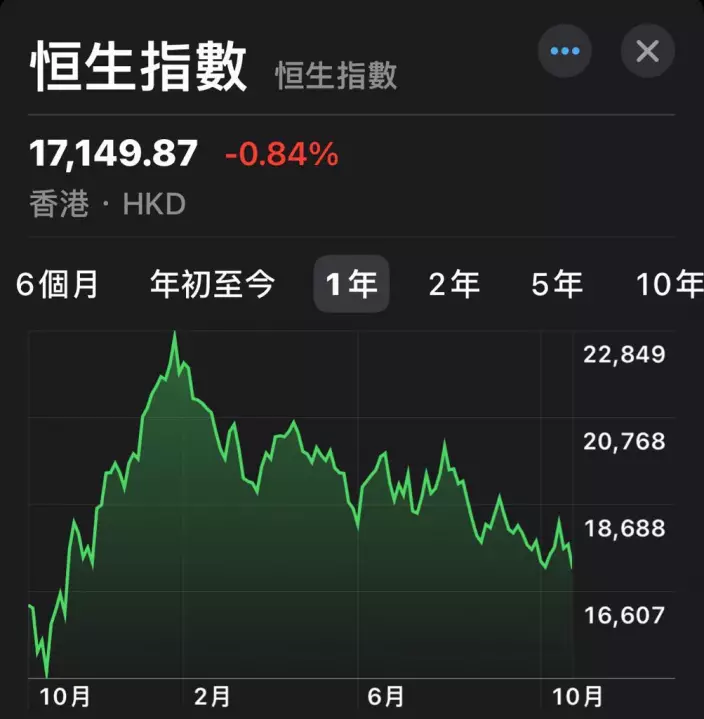Select the 年初至今 time range
This screenshot has height=719, width=704.
coord(212,285)
